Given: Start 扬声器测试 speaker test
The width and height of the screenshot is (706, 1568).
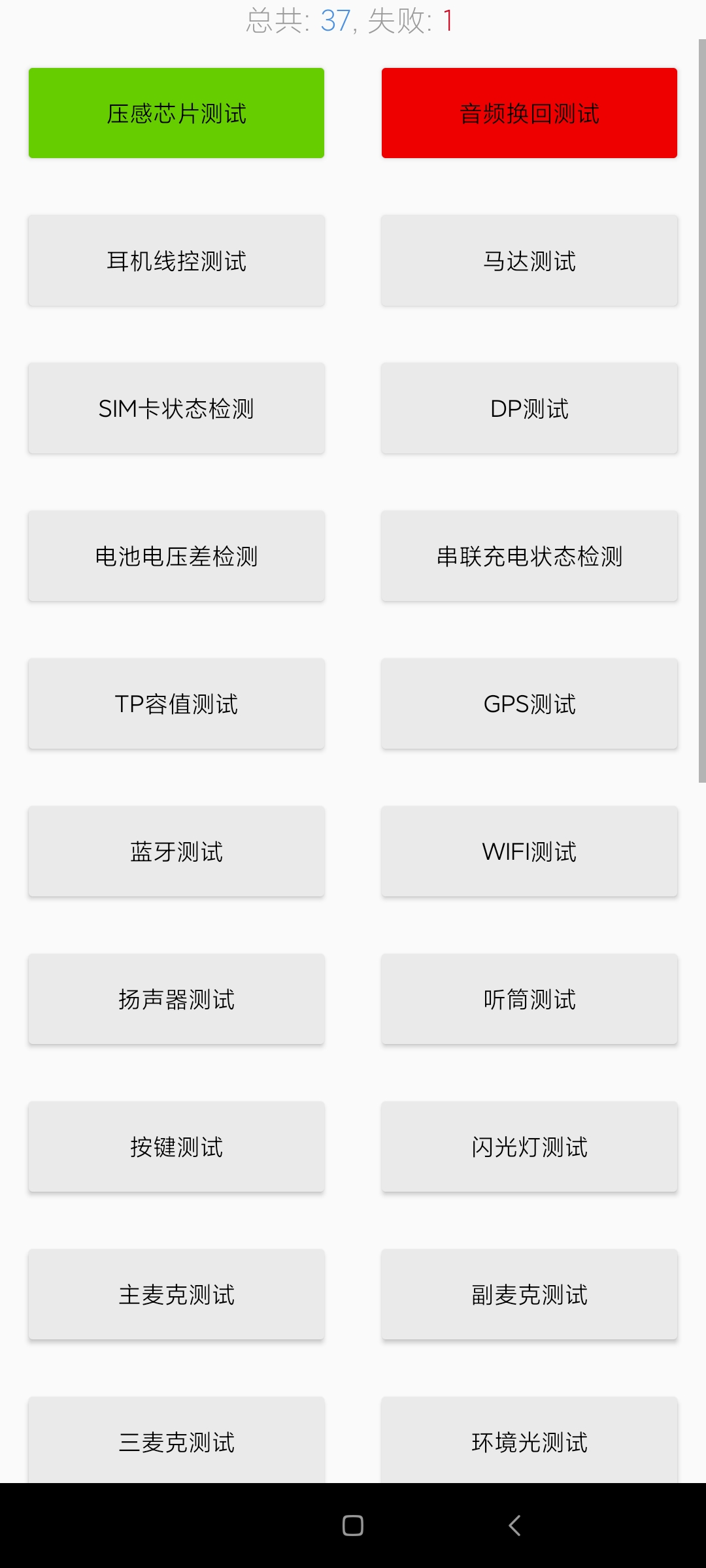Looking at the screenshot, I should pos(176,999).
